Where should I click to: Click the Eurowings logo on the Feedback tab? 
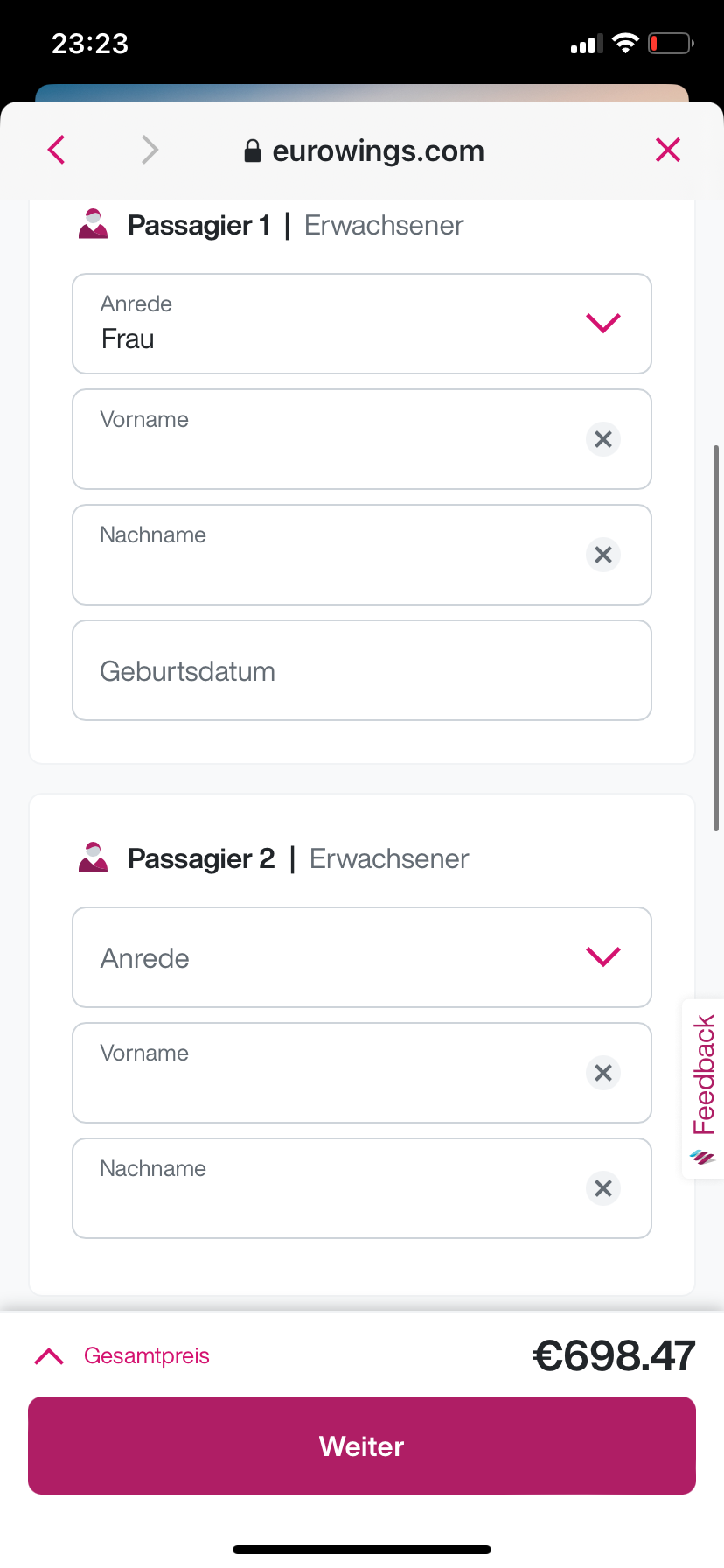point(702,1157)
